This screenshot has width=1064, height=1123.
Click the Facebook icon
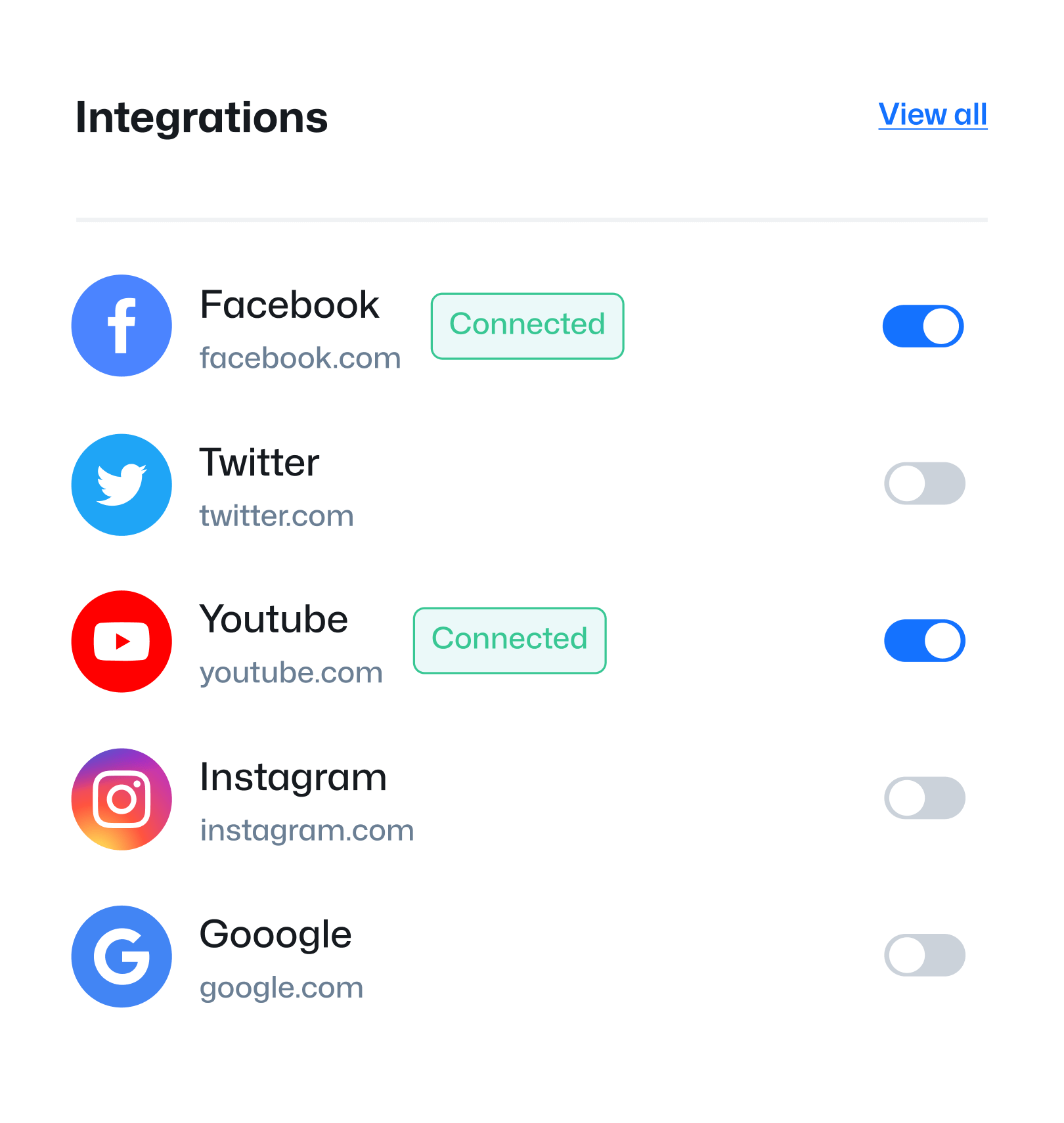(x=122, y=325)
